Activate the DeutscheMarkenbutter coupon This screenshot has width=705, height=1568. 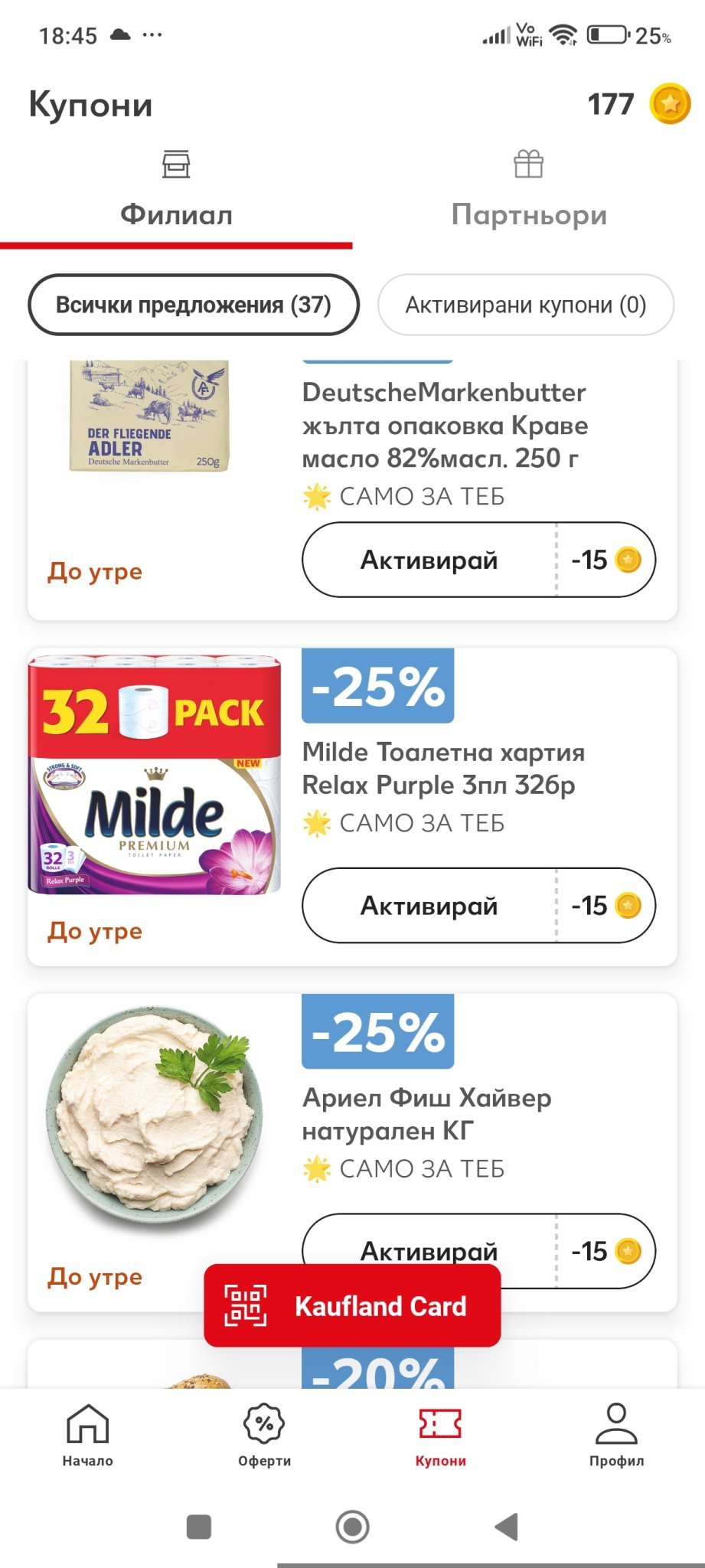pyautogui.click(x=429, y=560)
